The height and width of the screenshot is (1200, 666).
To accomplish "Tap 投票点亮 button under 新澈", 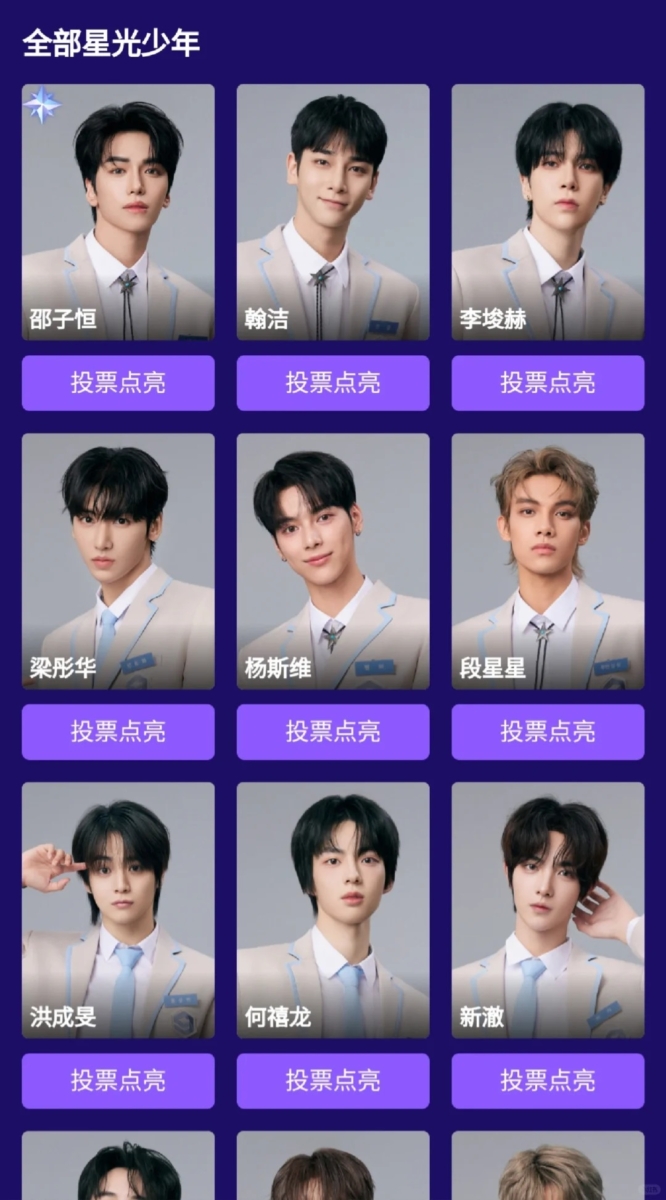I will 548,1081.
